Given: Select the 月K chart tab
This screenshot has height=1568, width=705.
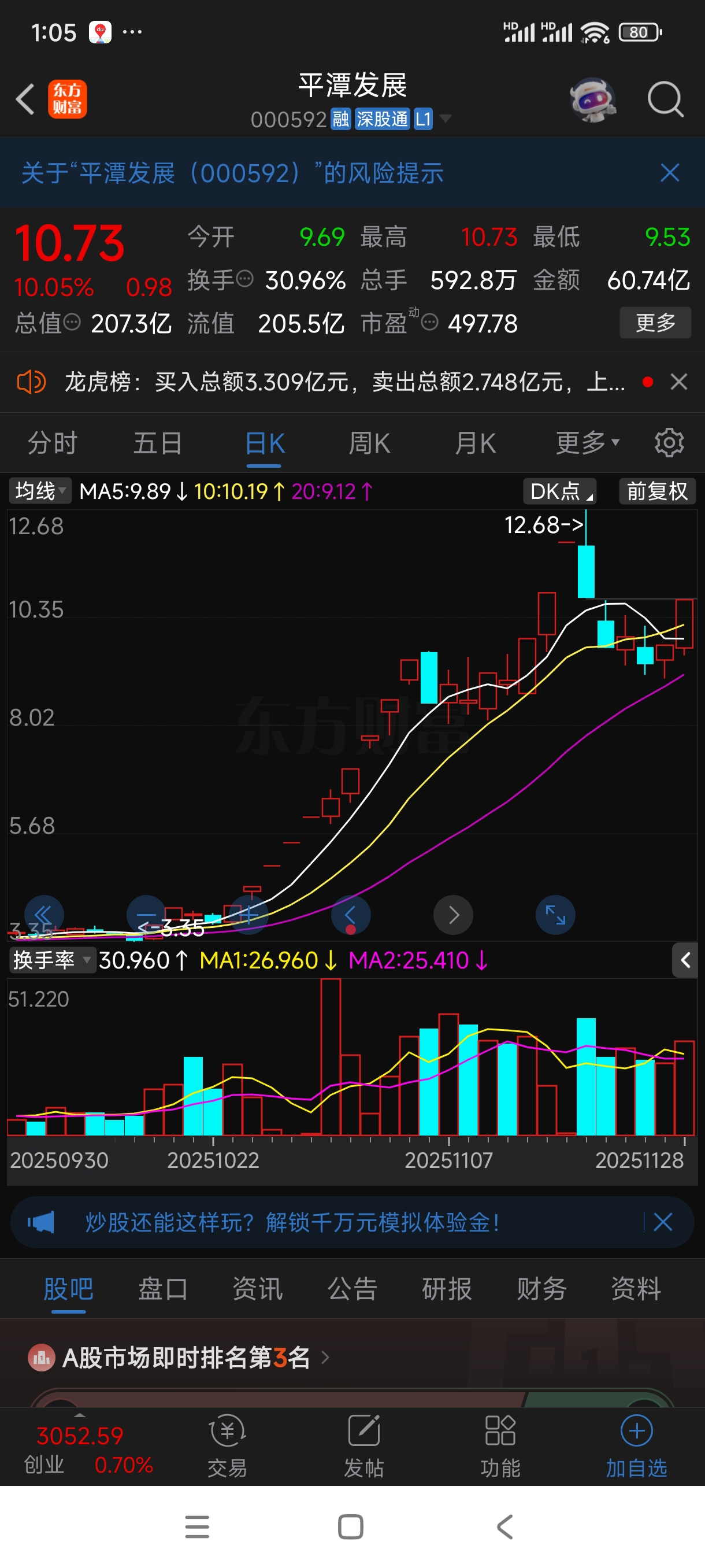Looking at the screenshot, I should [x=475, y=442].
